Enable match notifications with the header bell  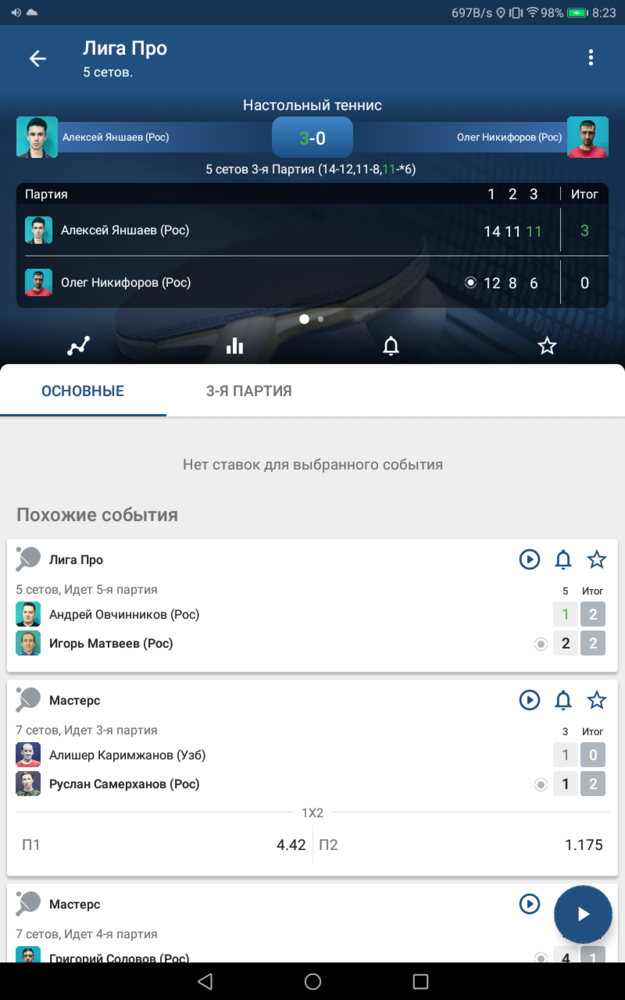[x=390, y=346]
